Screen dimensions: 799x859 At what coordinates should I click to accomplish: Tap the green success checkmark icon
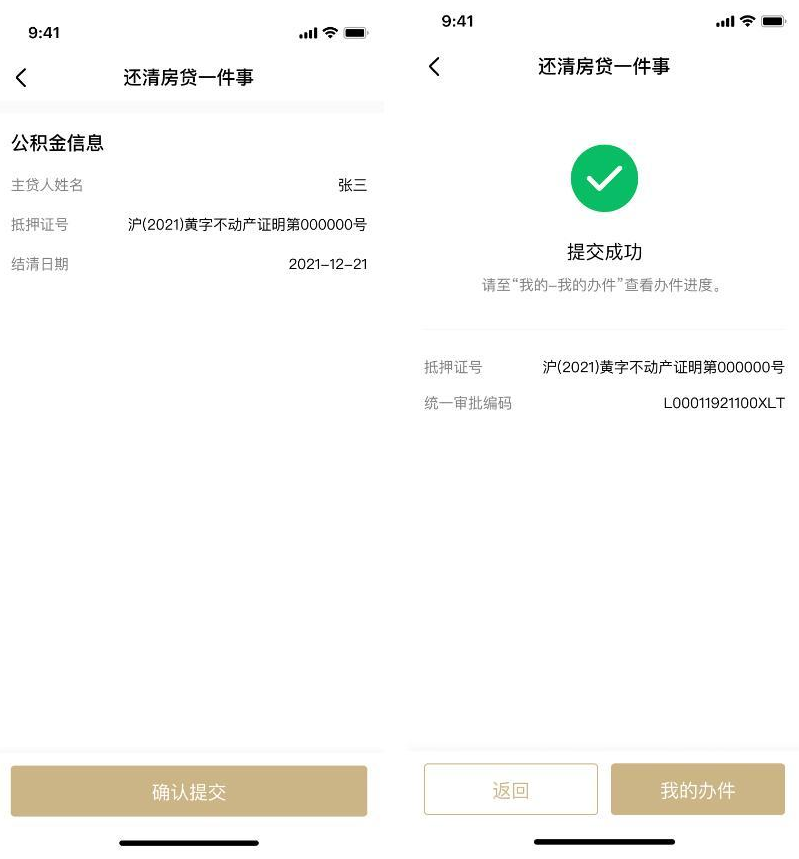click(603, 176)
